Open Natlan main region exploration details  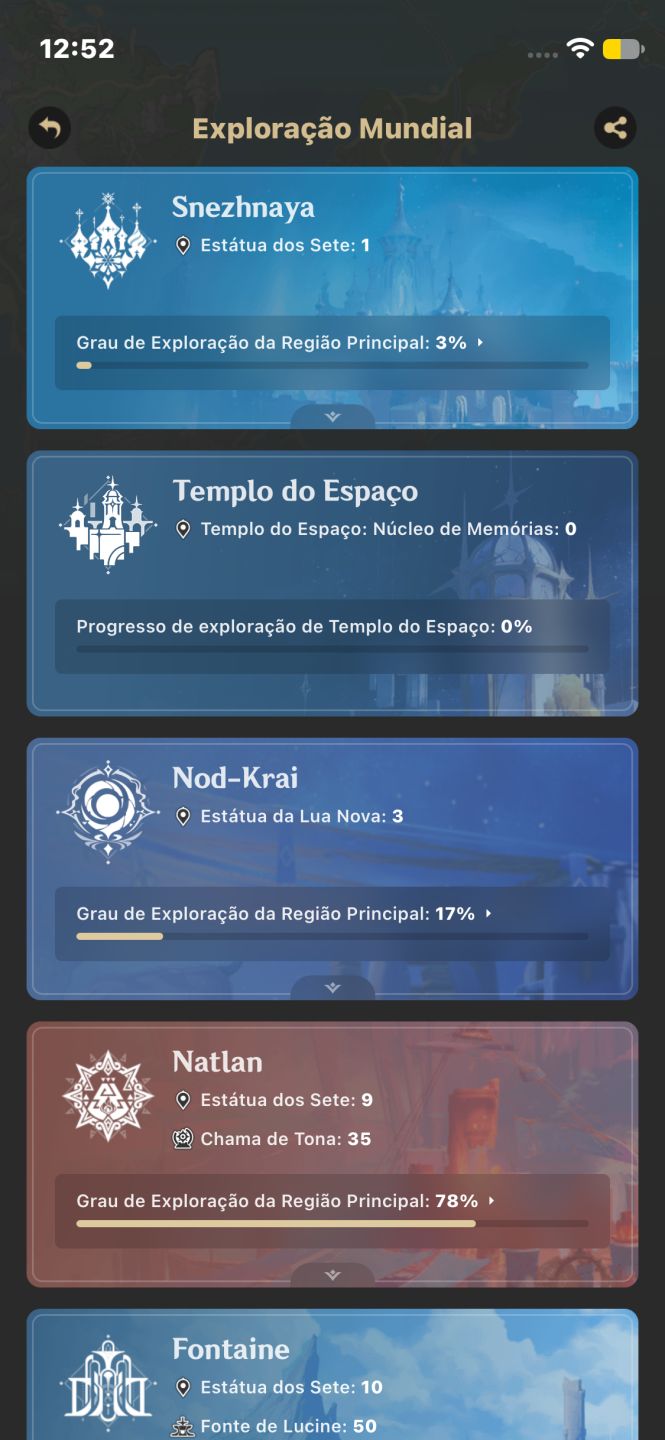tap(332, 1211)
